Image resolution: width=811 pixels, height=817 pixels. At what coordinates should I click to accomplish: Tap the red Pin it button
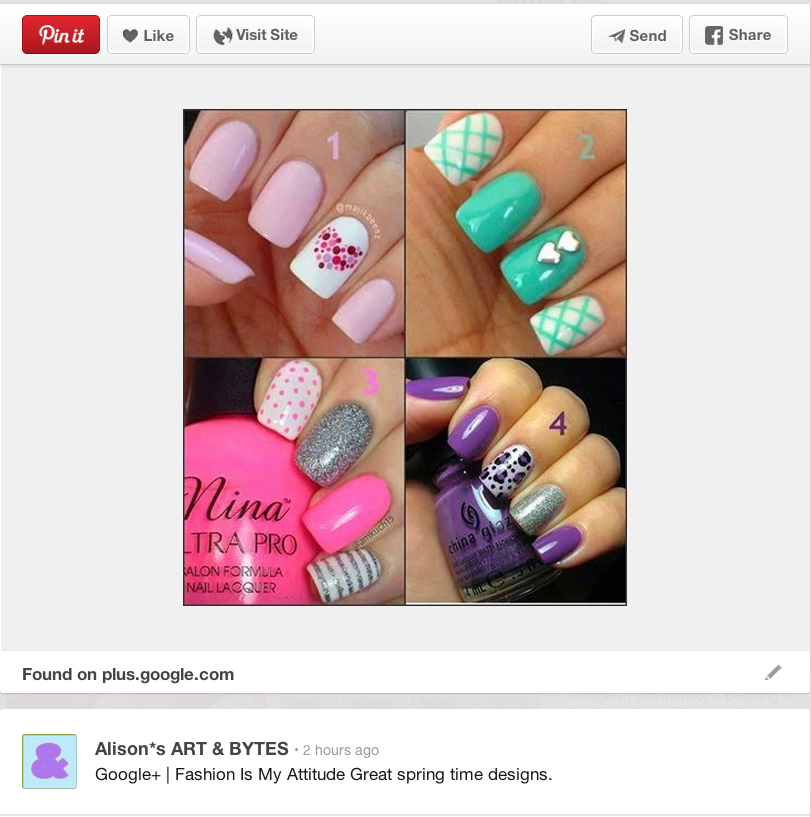[x=61, y=35]
